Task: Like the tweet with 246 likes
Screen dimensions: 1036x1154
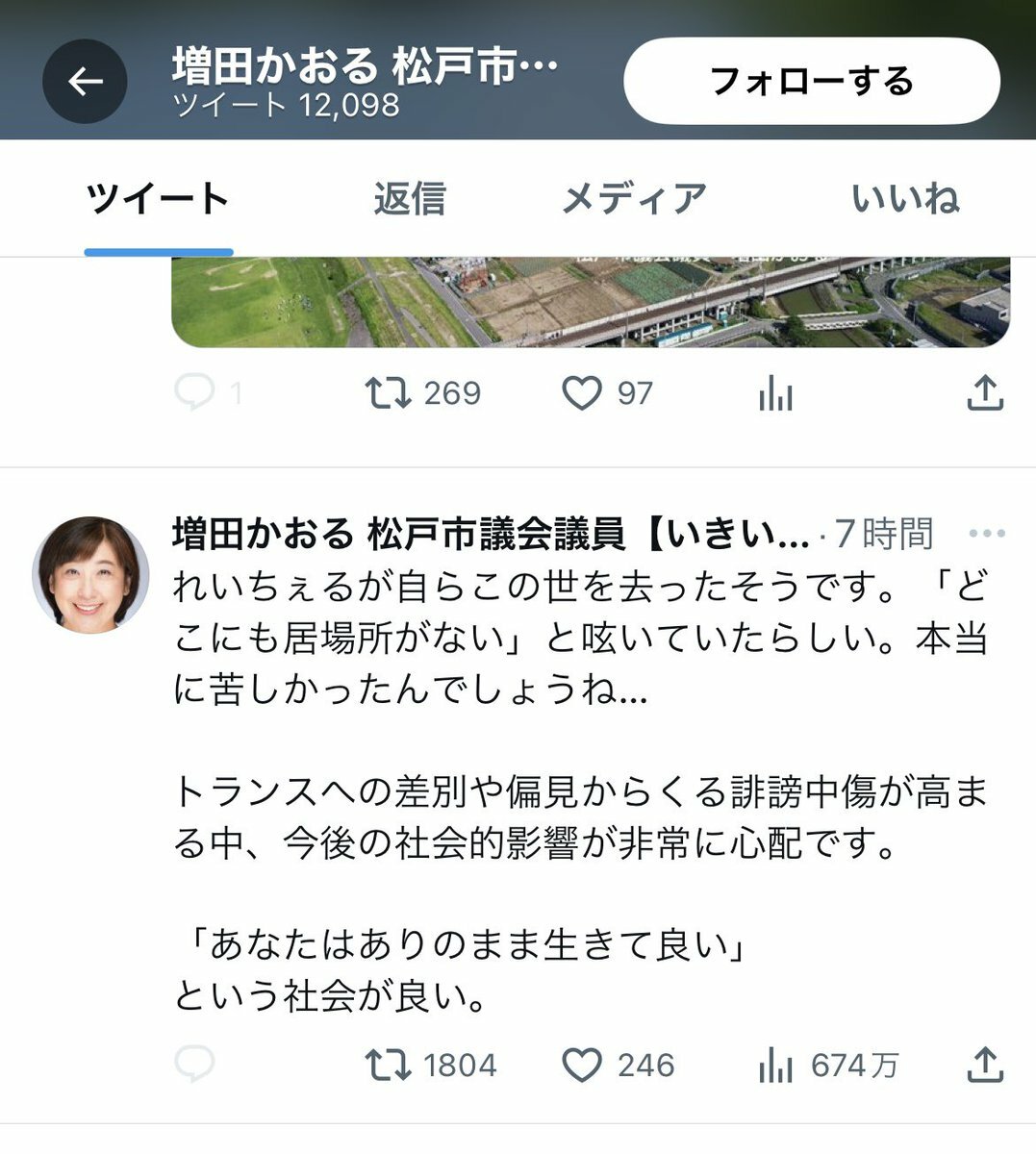Action: (582, 1065)
